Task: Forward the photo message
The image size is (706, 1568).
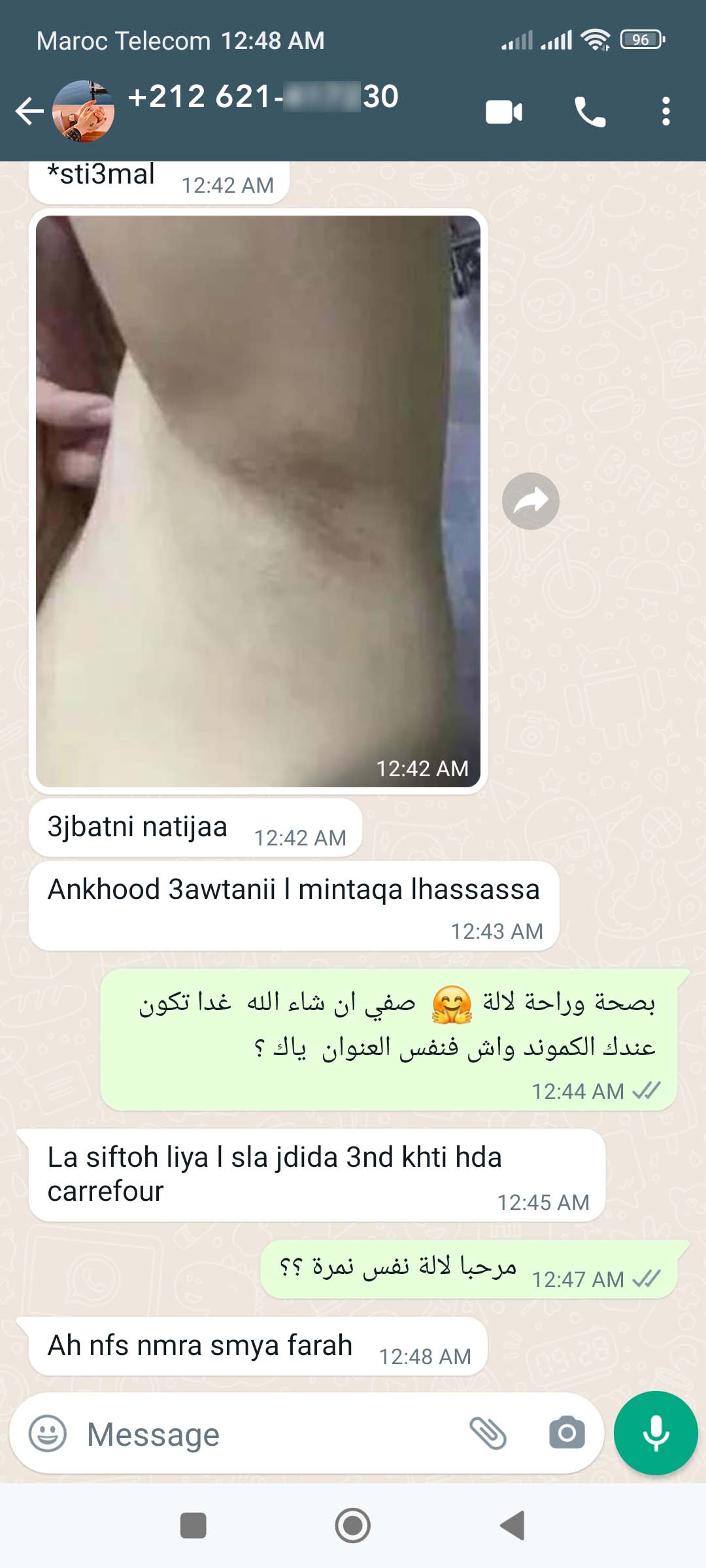Action: click(530, 501)
